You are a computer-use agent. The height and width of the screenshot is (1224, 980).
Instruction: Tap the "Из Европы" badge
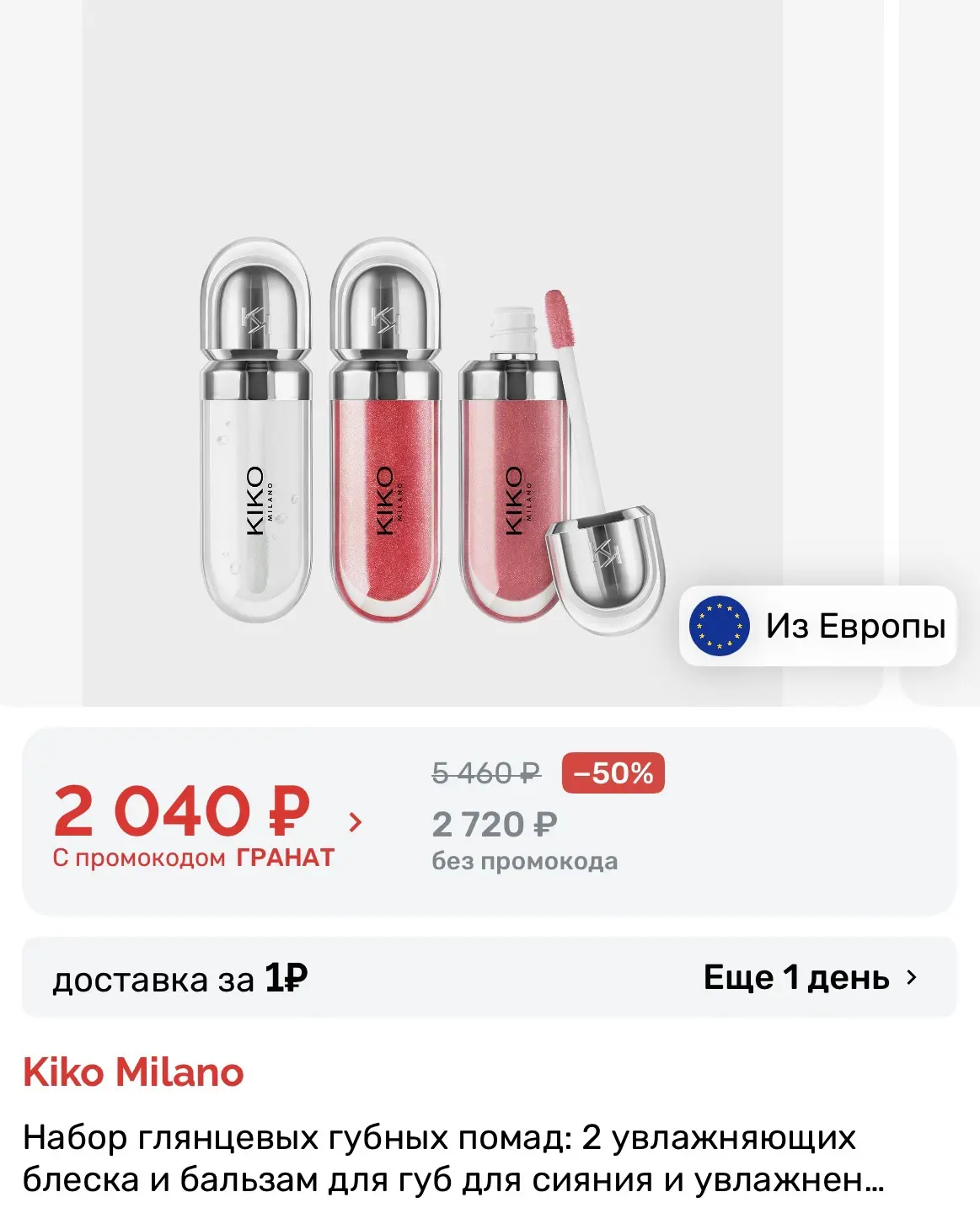[817, 626]
